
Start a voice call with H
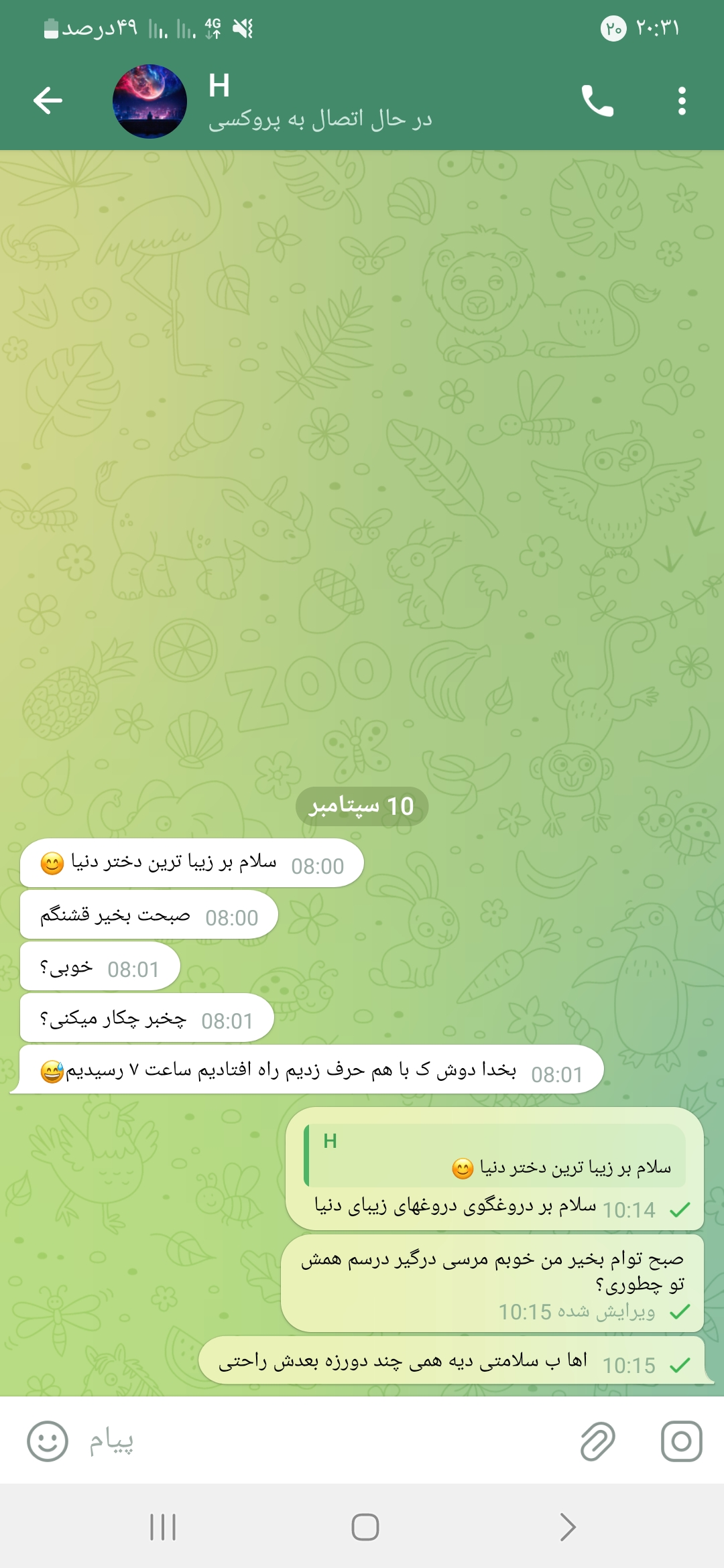pos(597,101)
